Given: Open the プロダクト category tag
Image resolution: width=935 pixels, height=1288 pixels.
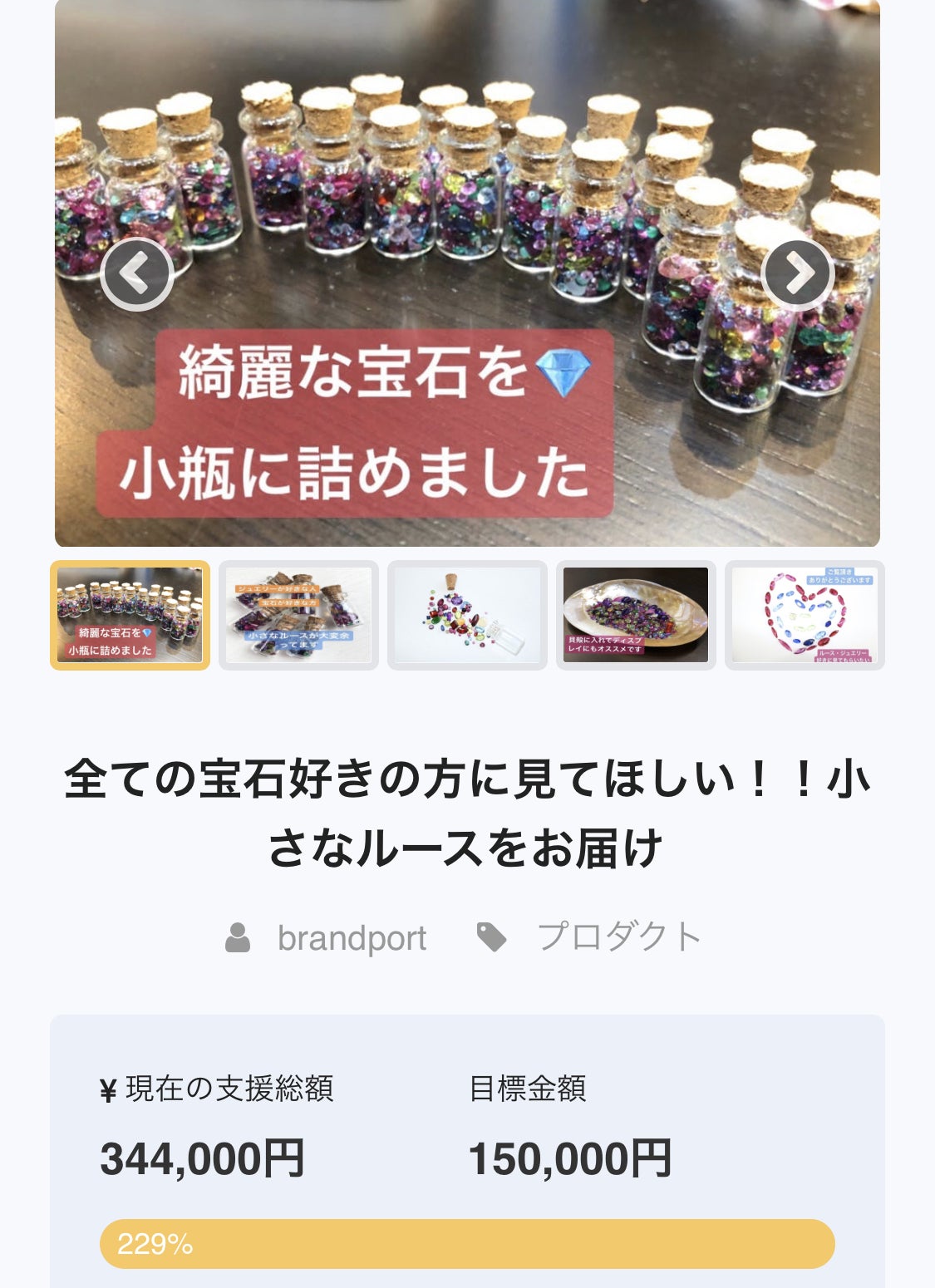Looking at the screenshot, I should tap(618, 937).
